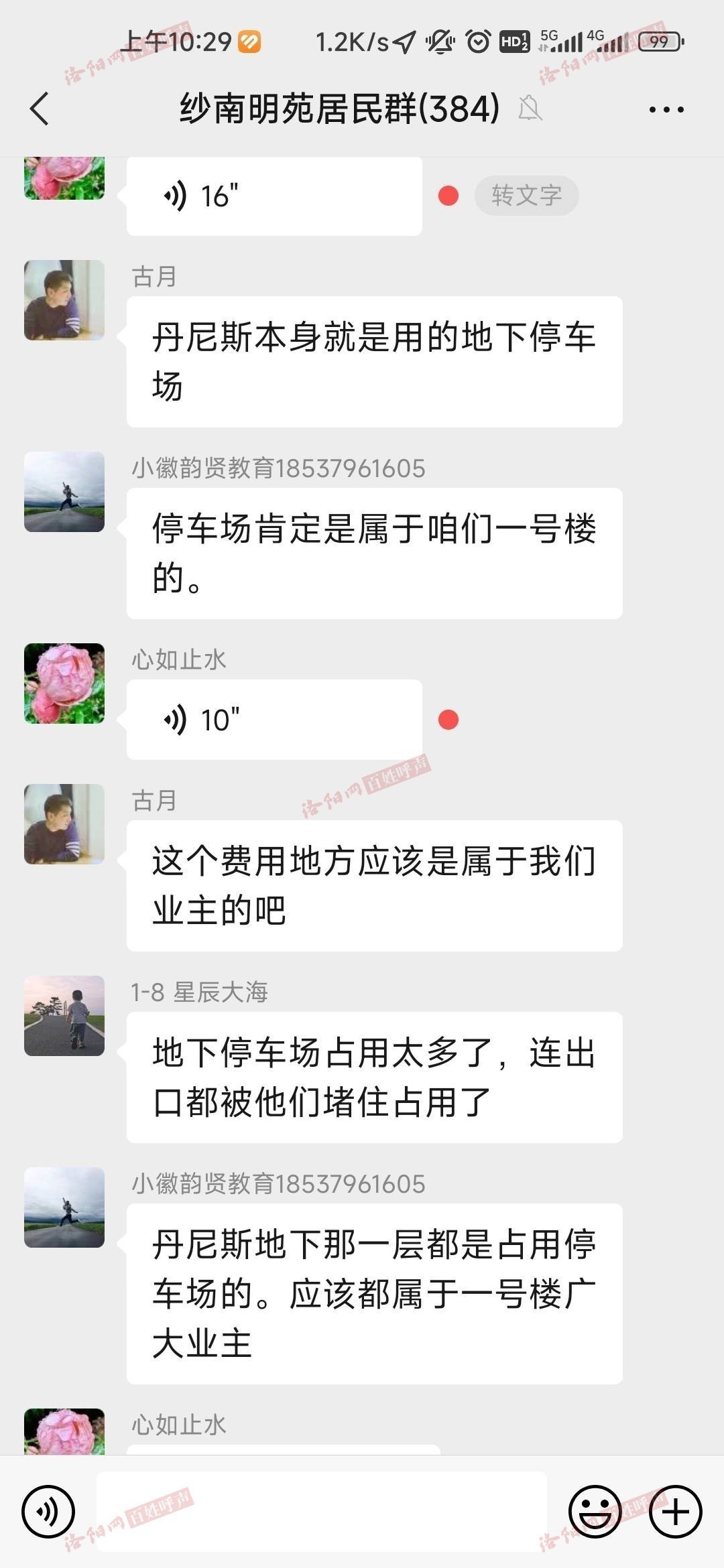Switch to voice input mode
This screenshot has width=724, height=1568.
[x=48, y=1512]
